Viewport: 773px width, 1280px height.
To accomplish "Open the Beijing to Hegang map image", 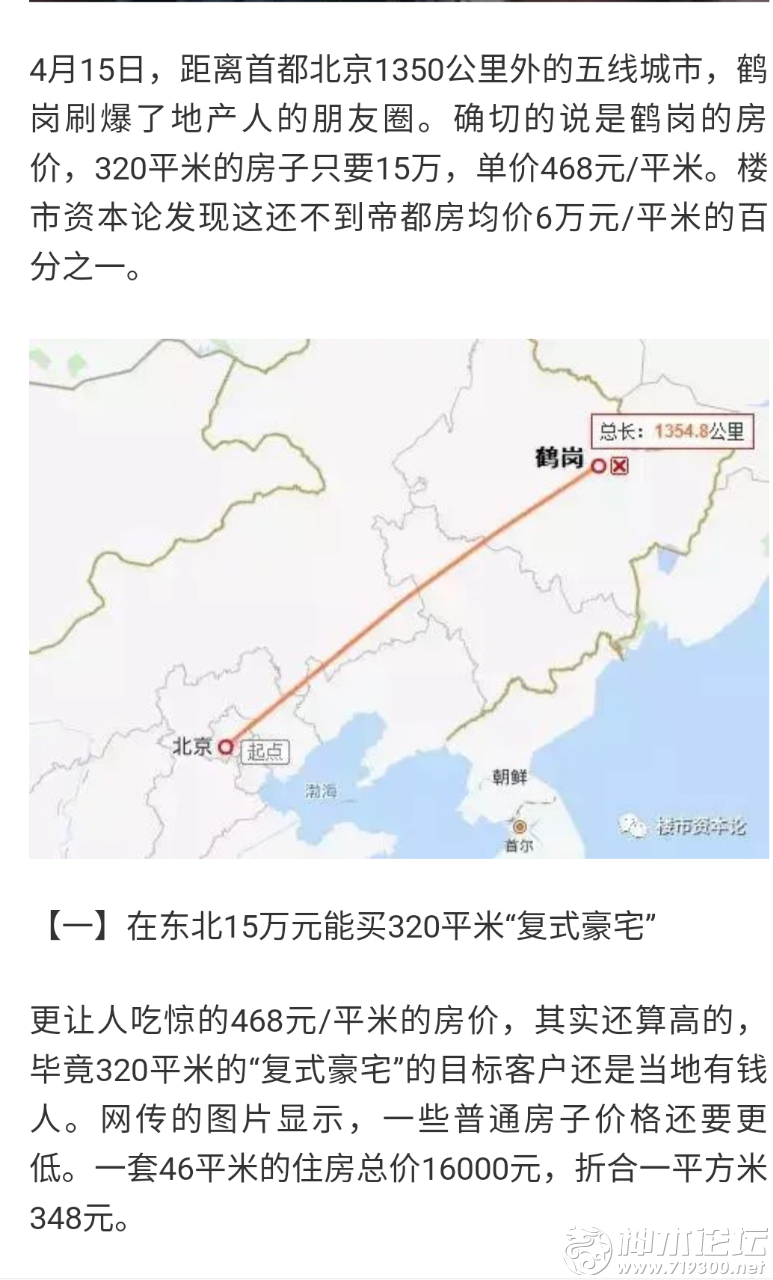I will 398,598.
